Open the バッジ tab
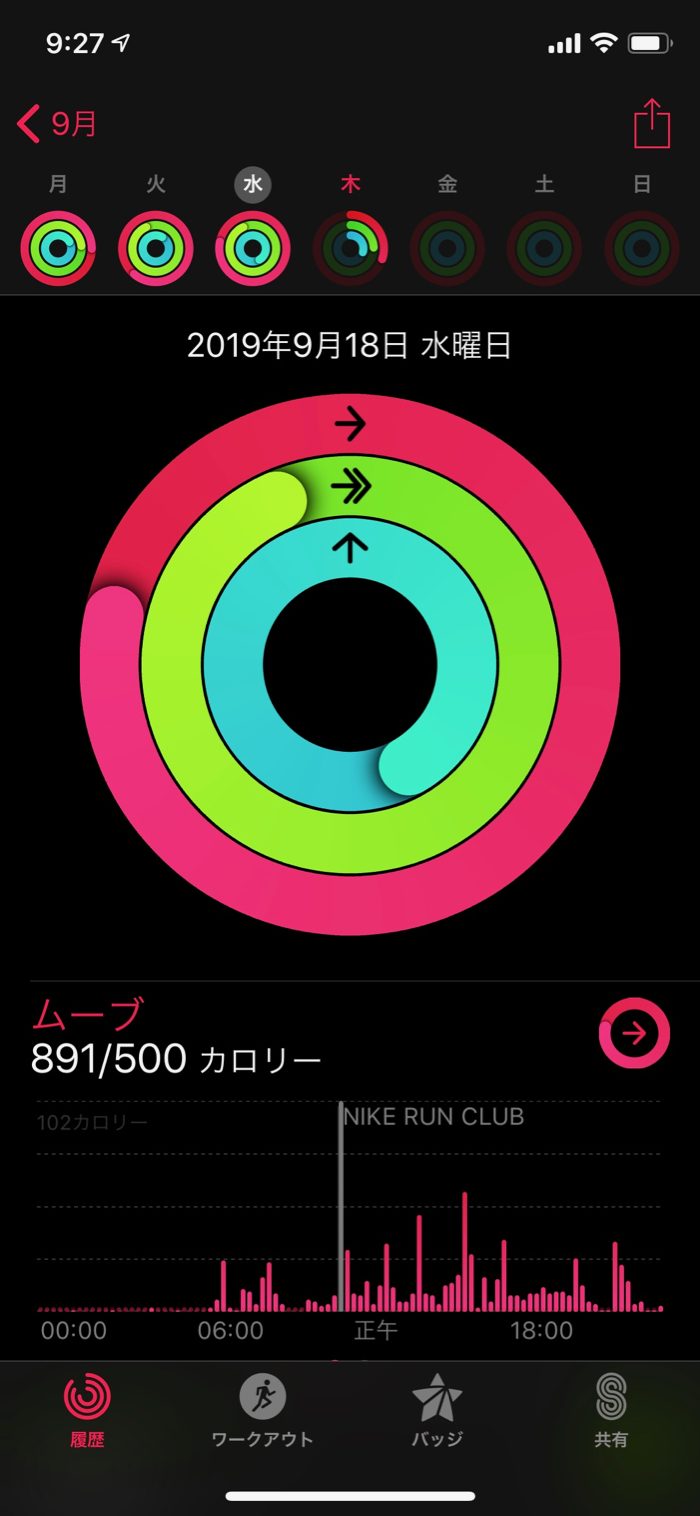Screen dimensions: 700x1516 pyautogui.click(x=437, y=1410)
